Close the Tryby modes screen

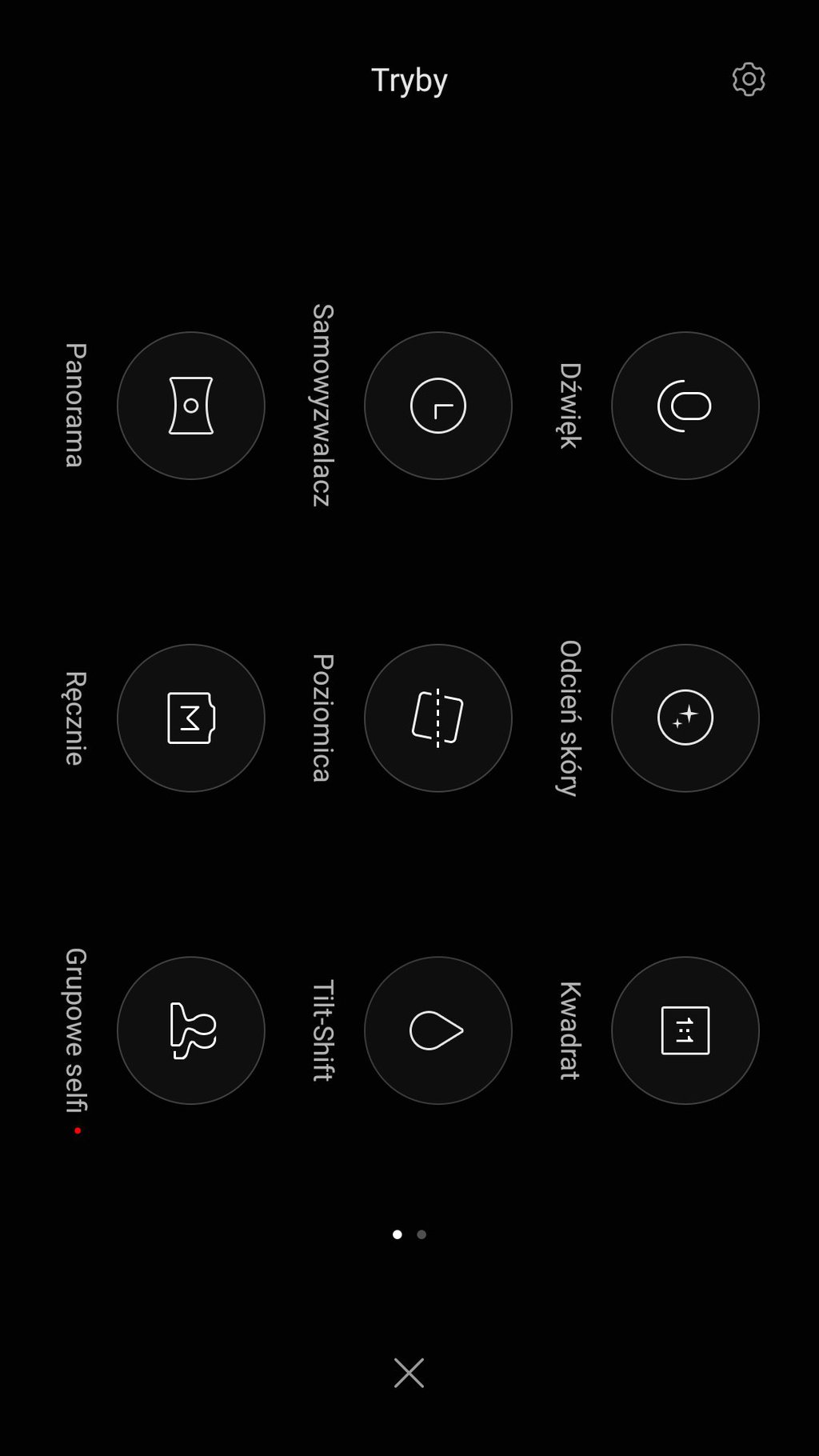pos(409,1373)
